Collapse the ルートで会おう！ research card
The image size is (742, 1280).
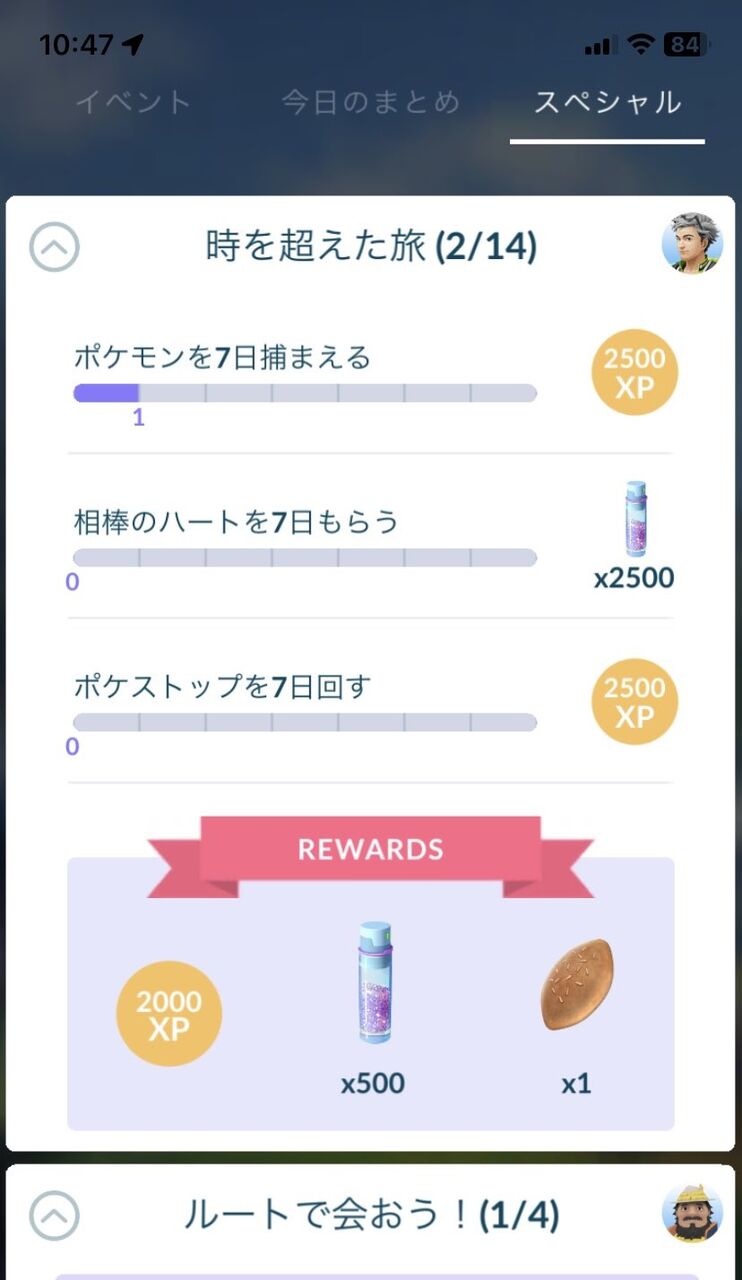coord(54,1216)
